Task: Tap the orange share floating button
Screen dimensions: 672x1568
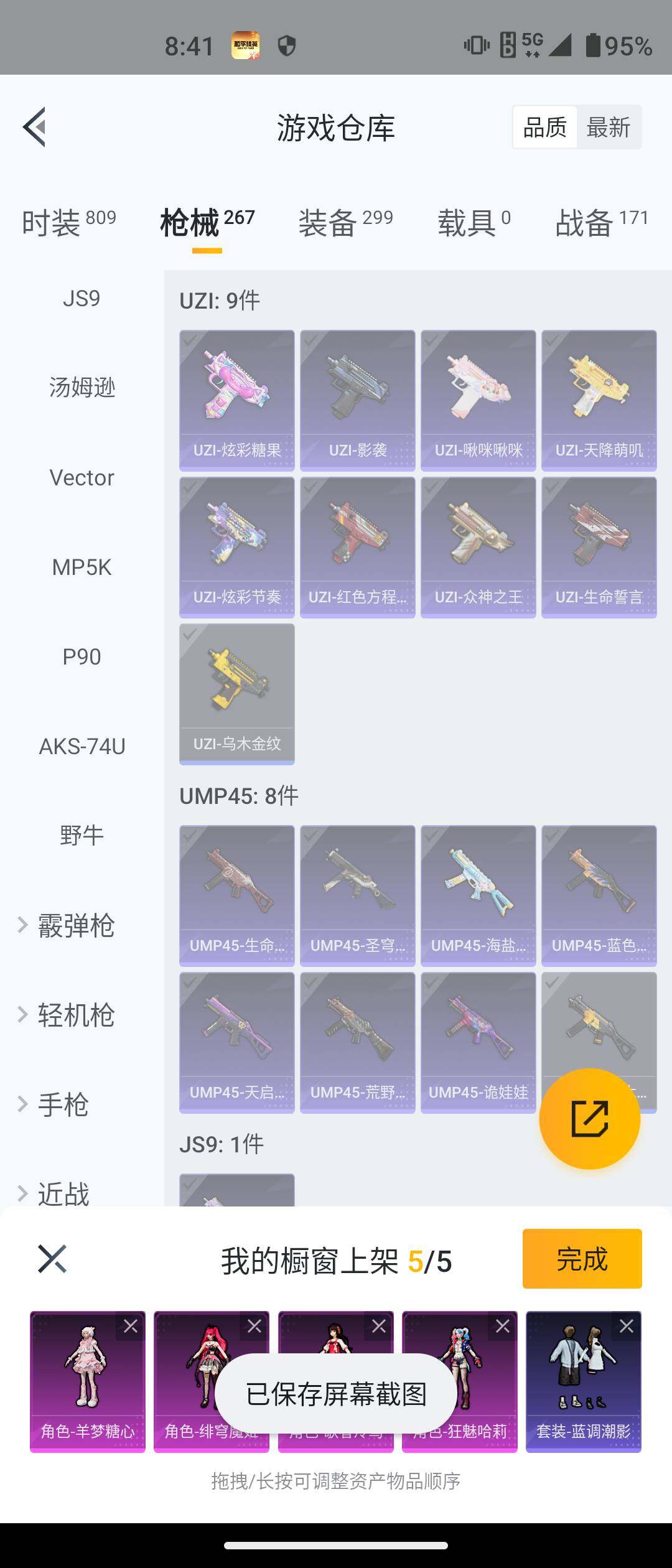Action: tap(589, 1118)
